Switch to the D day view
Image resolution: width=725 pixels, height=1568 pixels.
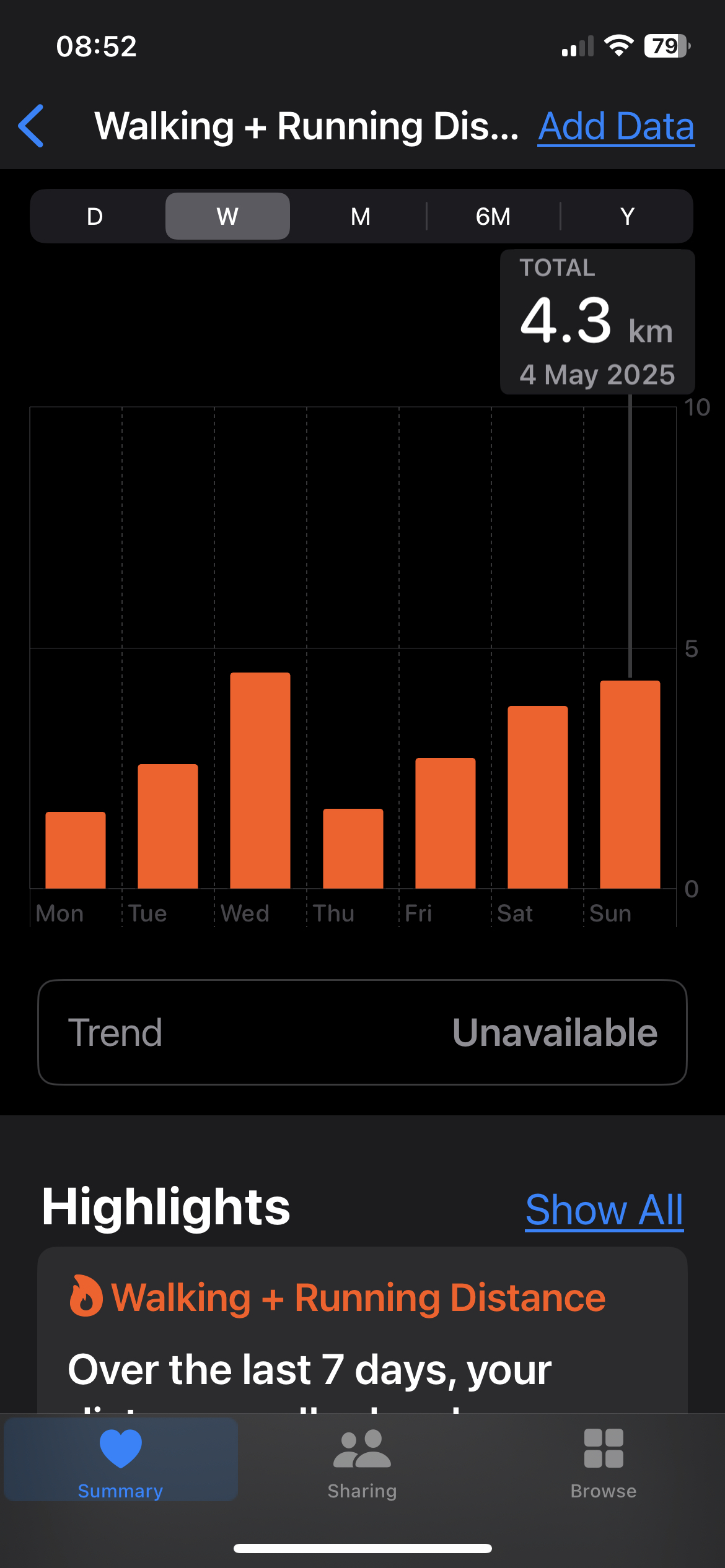tap(95, 216)
